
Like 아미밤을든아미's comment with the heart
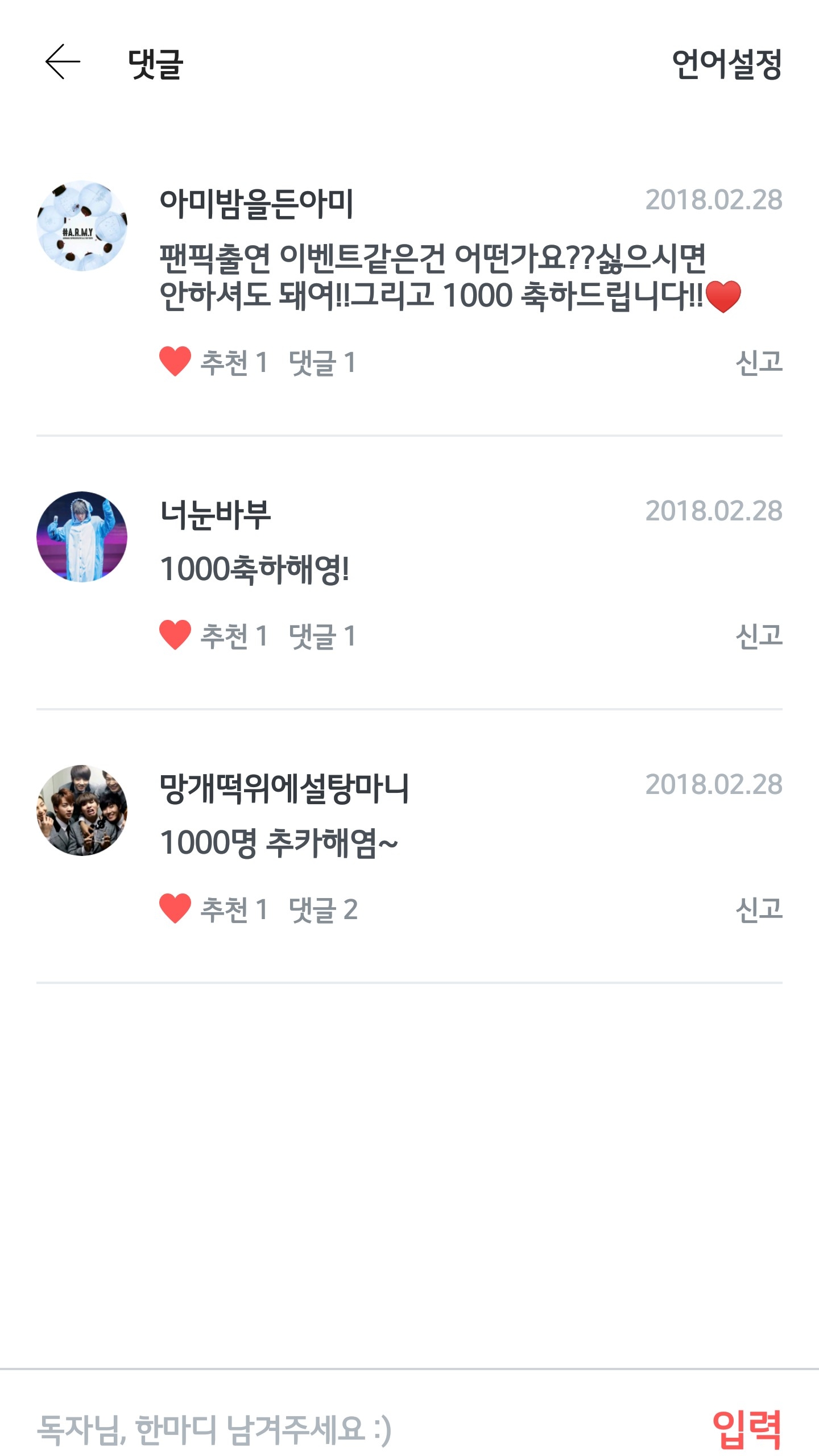(x=175, y=362)
